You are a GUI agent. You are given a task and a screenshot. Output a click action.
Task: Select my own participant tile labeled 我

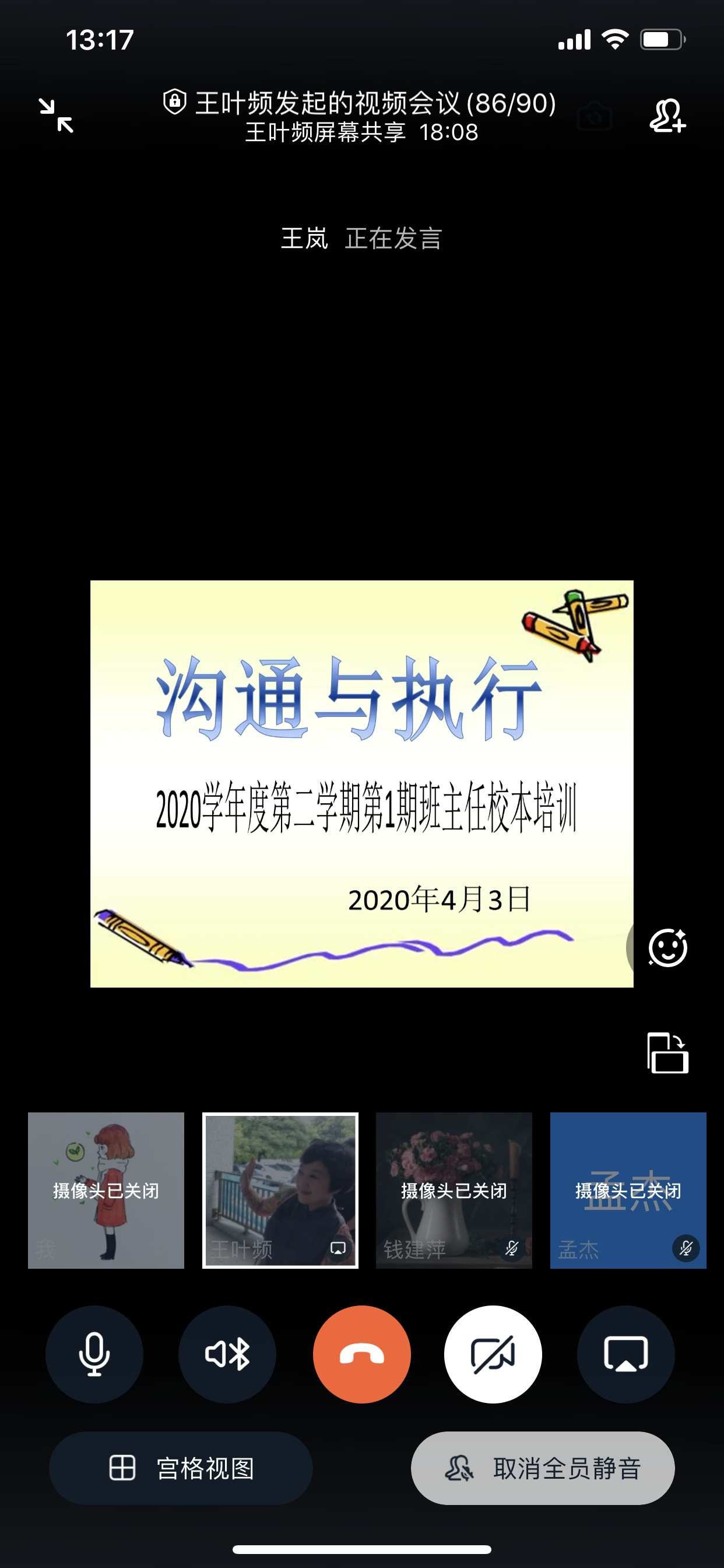click(106, 1190)
